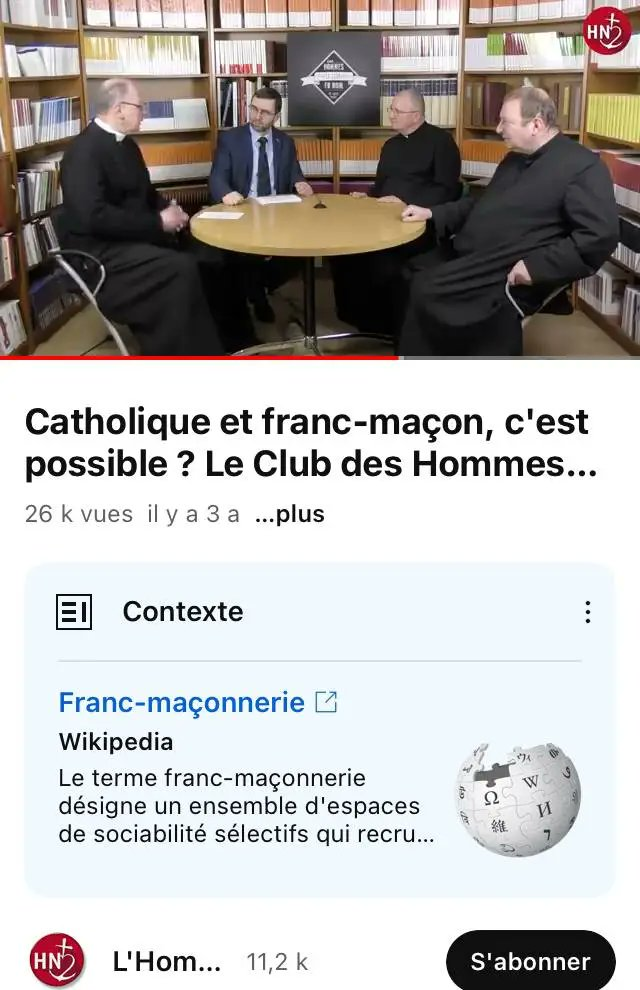
Task: Subscribe with the S'abonner button
Action: (x=530, y=962)
